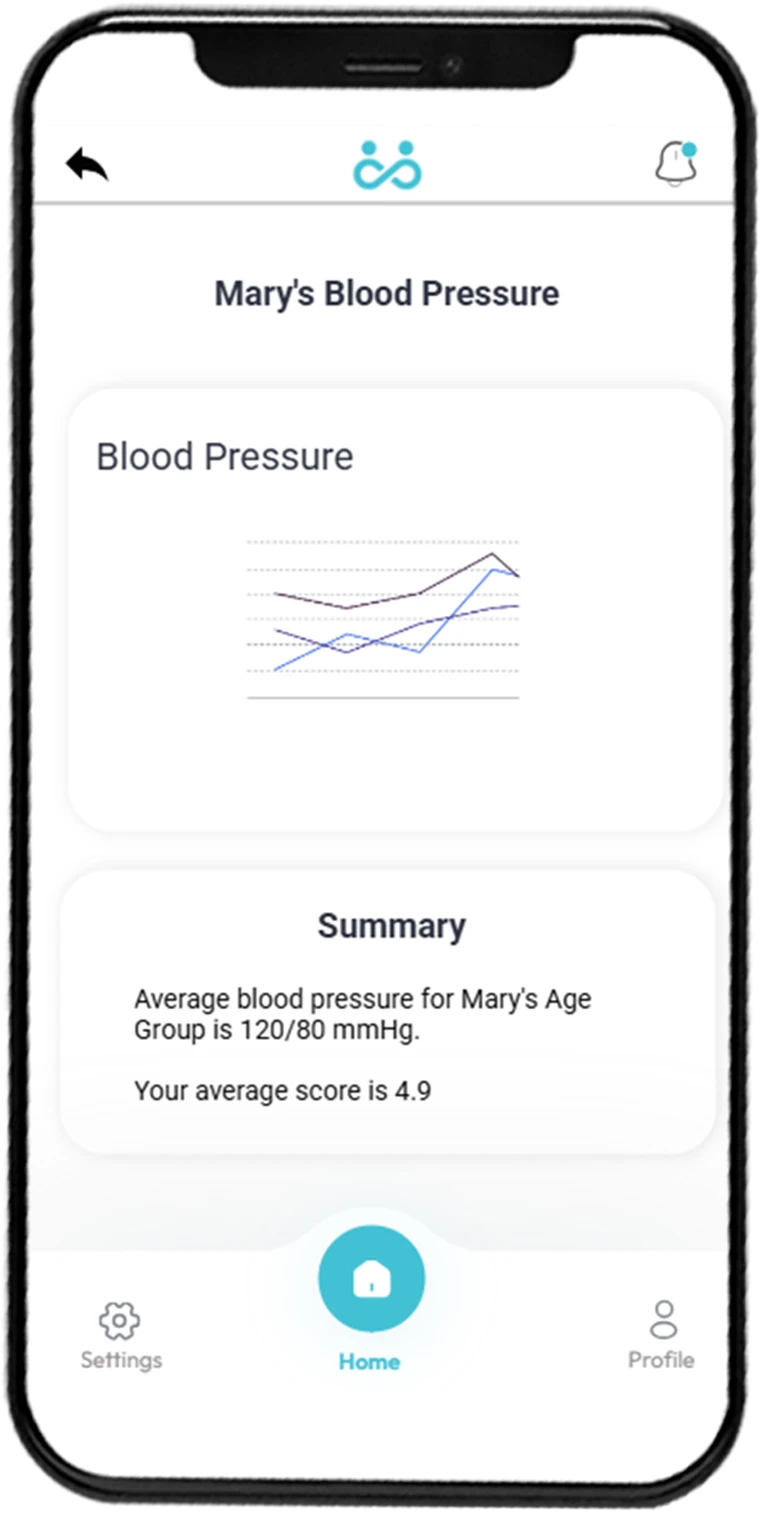759x1513 pixels.
Task: Open the Settings tab
Action: [x=120, y=1334]
